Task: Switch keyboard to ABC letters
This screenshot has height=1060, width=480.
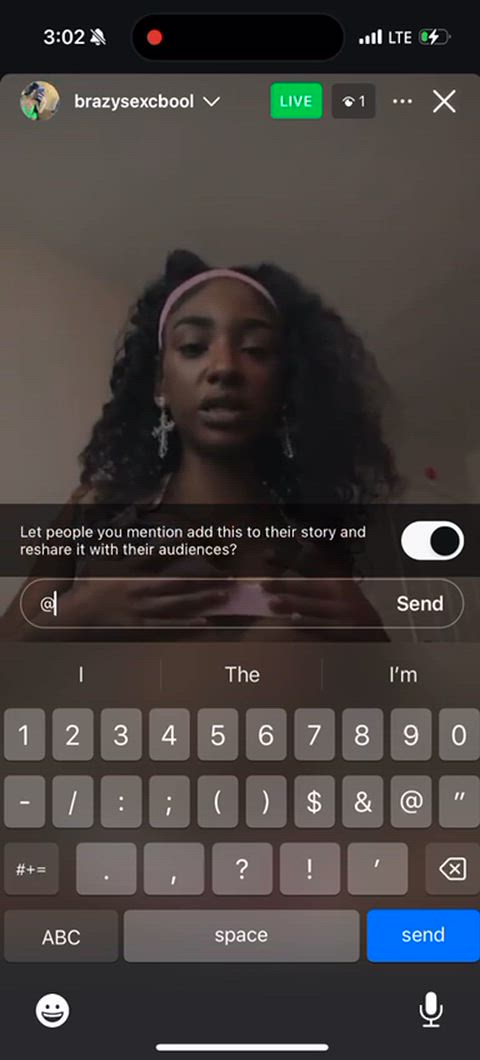Action: point(61,936)
